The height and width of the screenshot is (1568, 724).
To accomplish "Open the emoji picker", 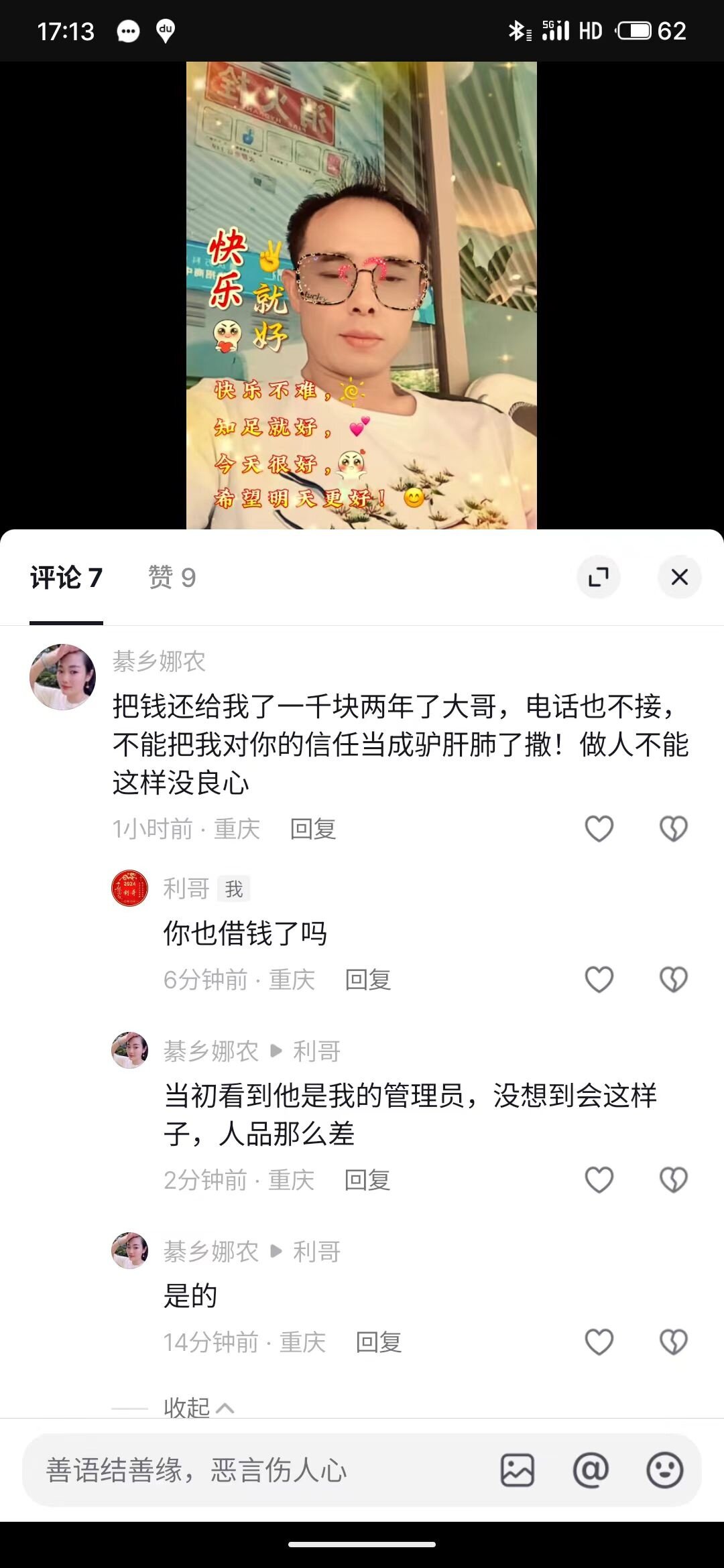I will pyautogui.click(x=664, y=1470).
